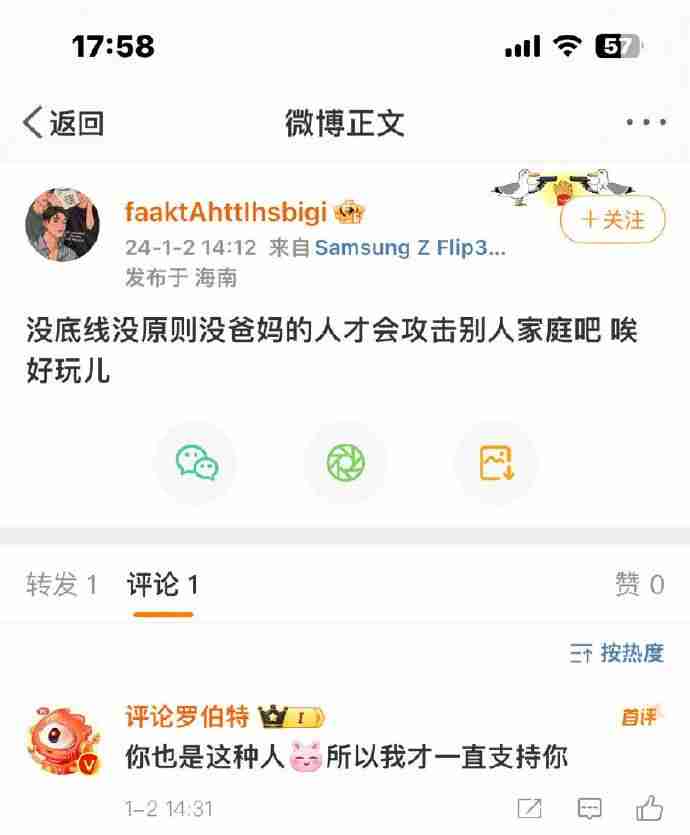Save the post as an image
The height and width of the screenshot is (835, 690).
tap(496, 463)
